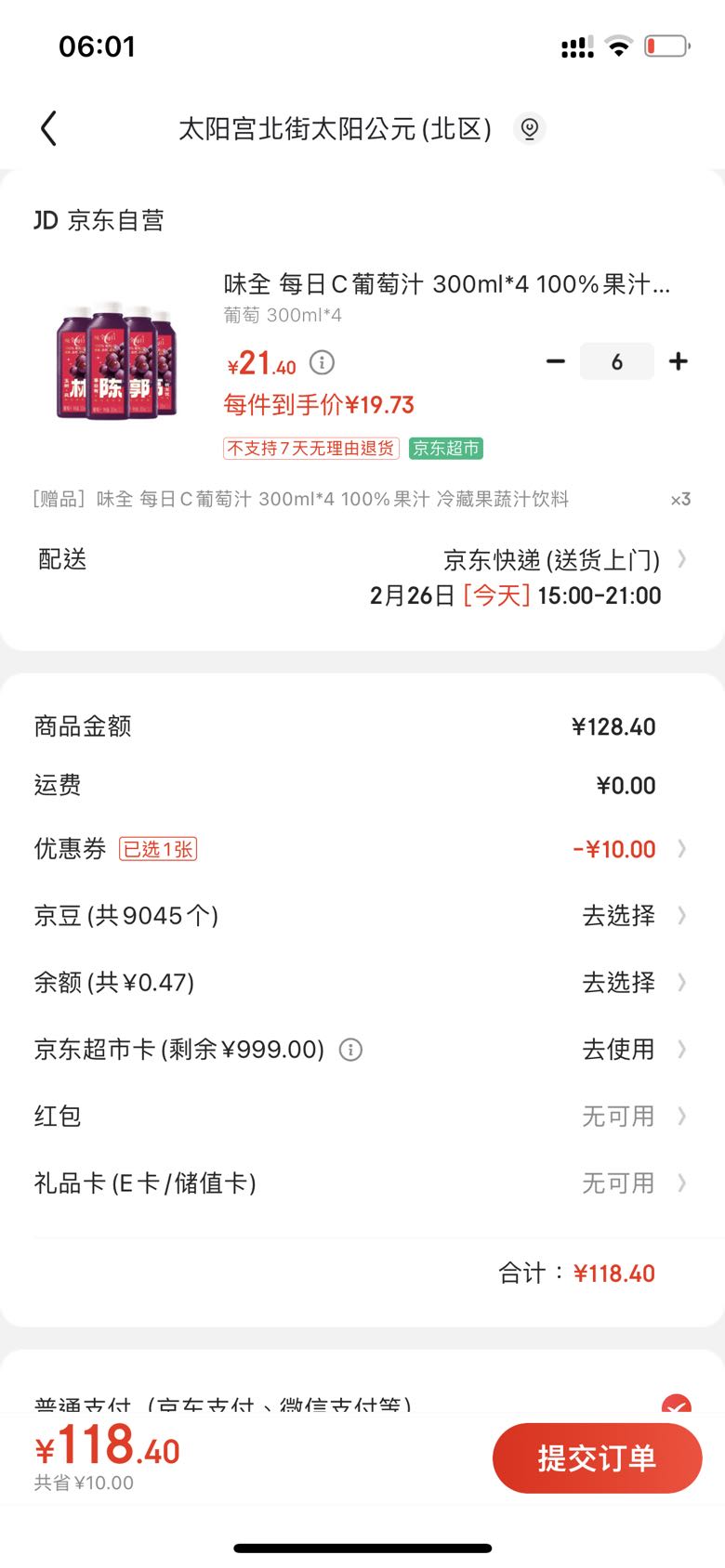Tap the back arrow at top left
This screenshot has height=1568, width=725.
pyautogui.click(x=48, y=128)
